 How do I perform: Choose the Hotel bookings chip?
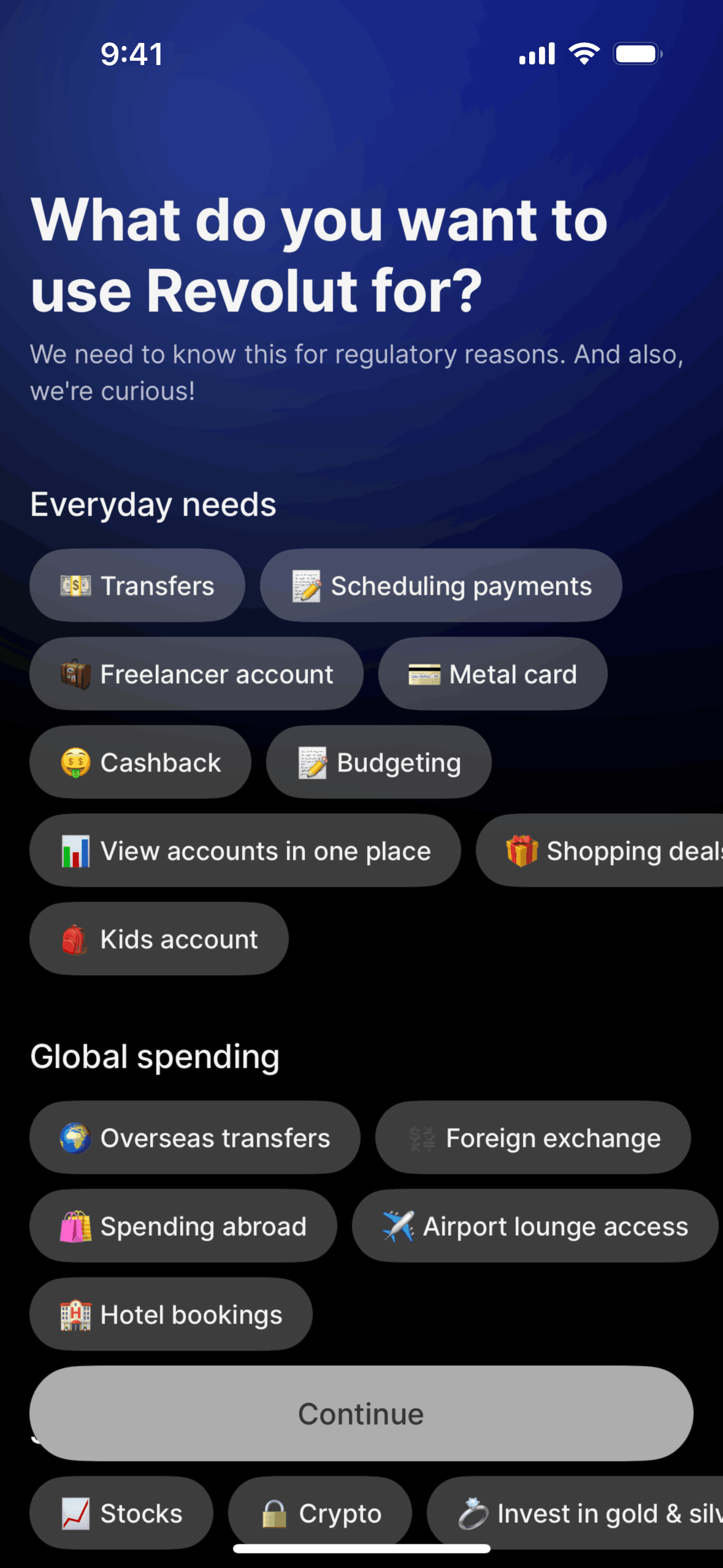click(x=170, y=1315)
